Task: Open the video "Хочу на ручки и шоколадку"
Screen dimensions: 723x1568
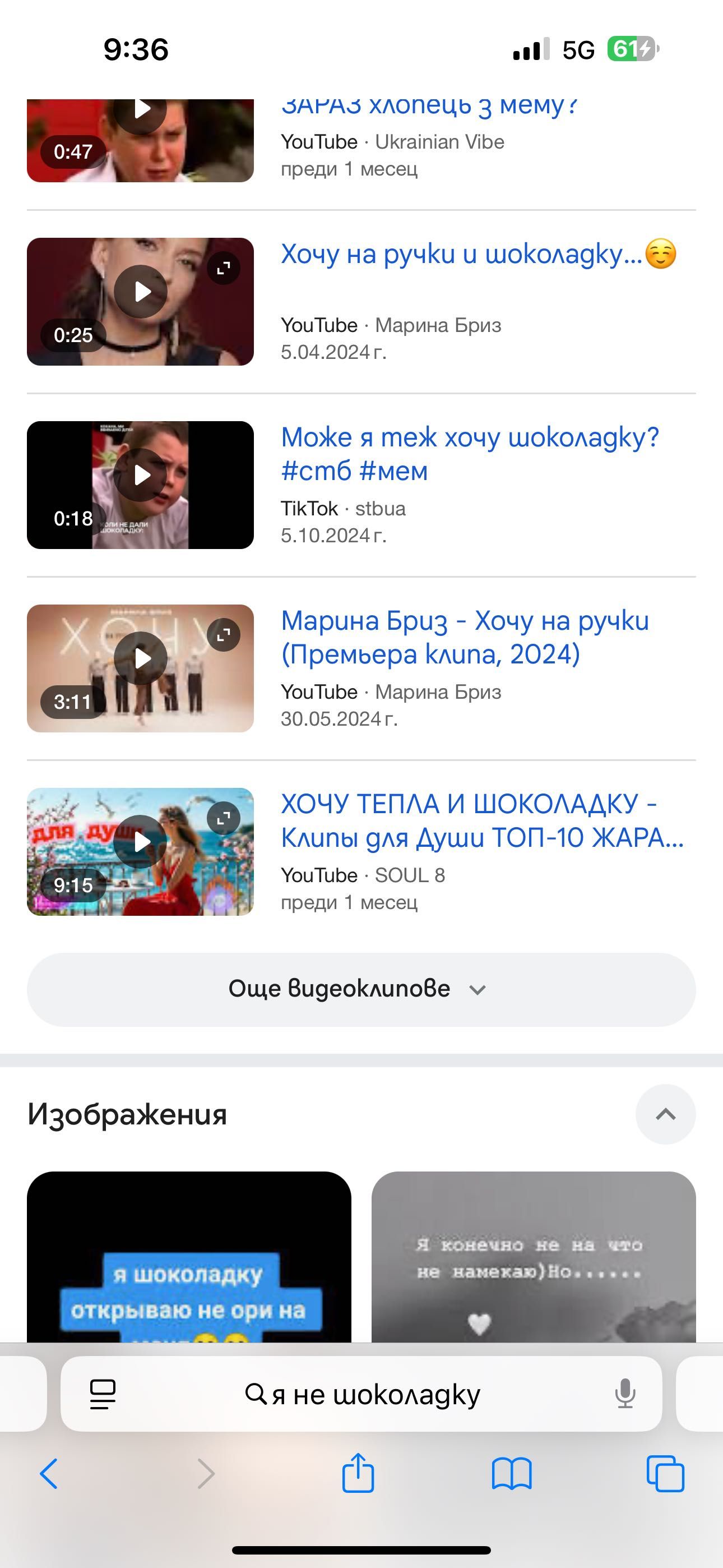Action: [x=461, y=255]
